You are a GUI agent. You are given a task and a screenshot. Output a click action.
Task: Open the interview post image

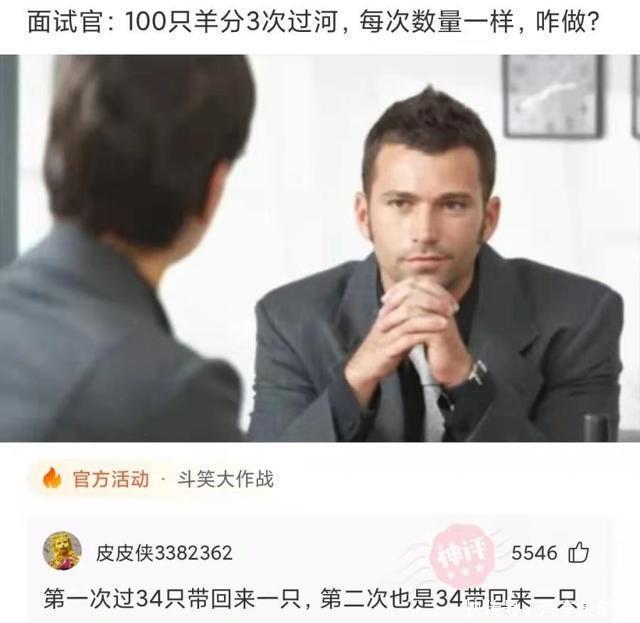(x=320, y=248)
